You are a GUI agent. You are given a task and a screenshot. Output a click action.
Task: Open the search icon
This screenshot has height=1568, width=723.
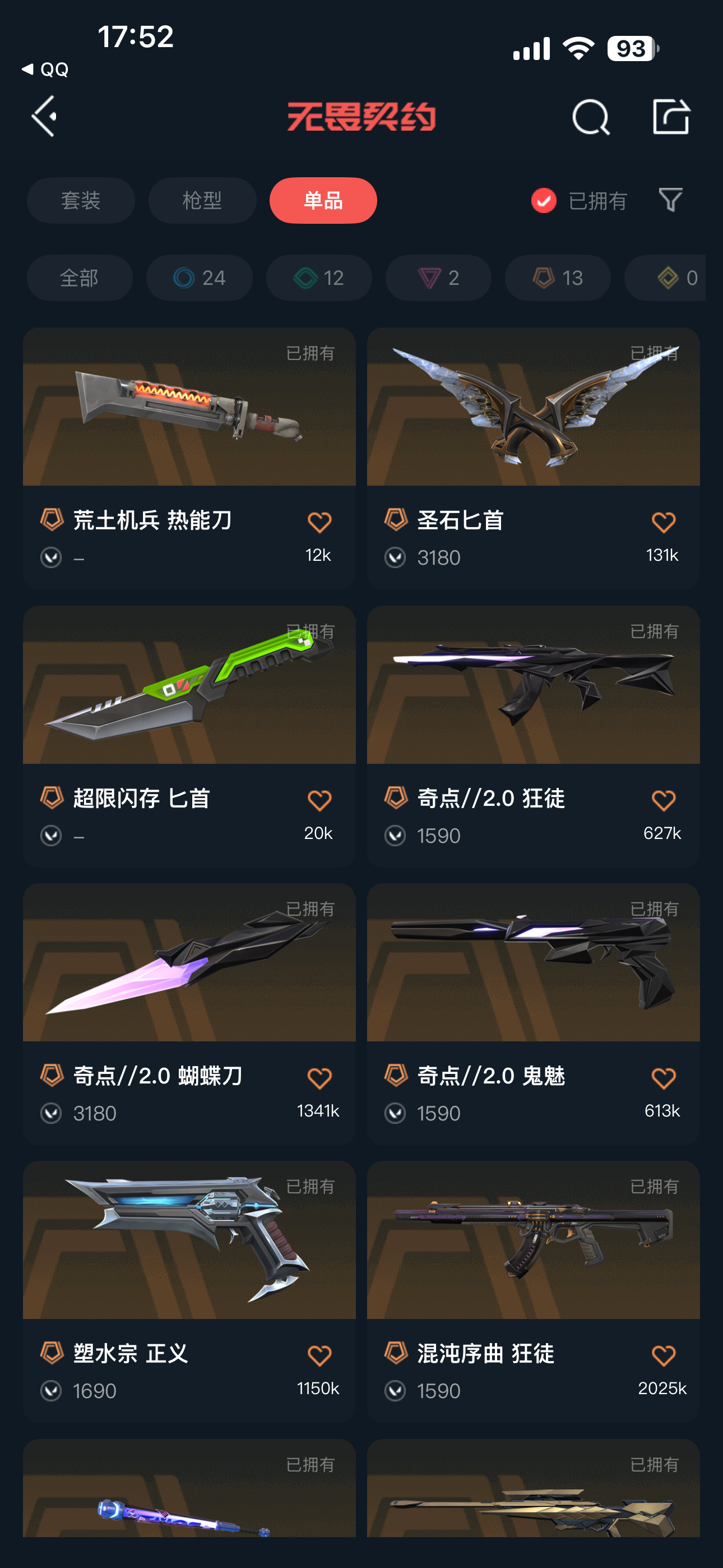(x=590, y=117)
